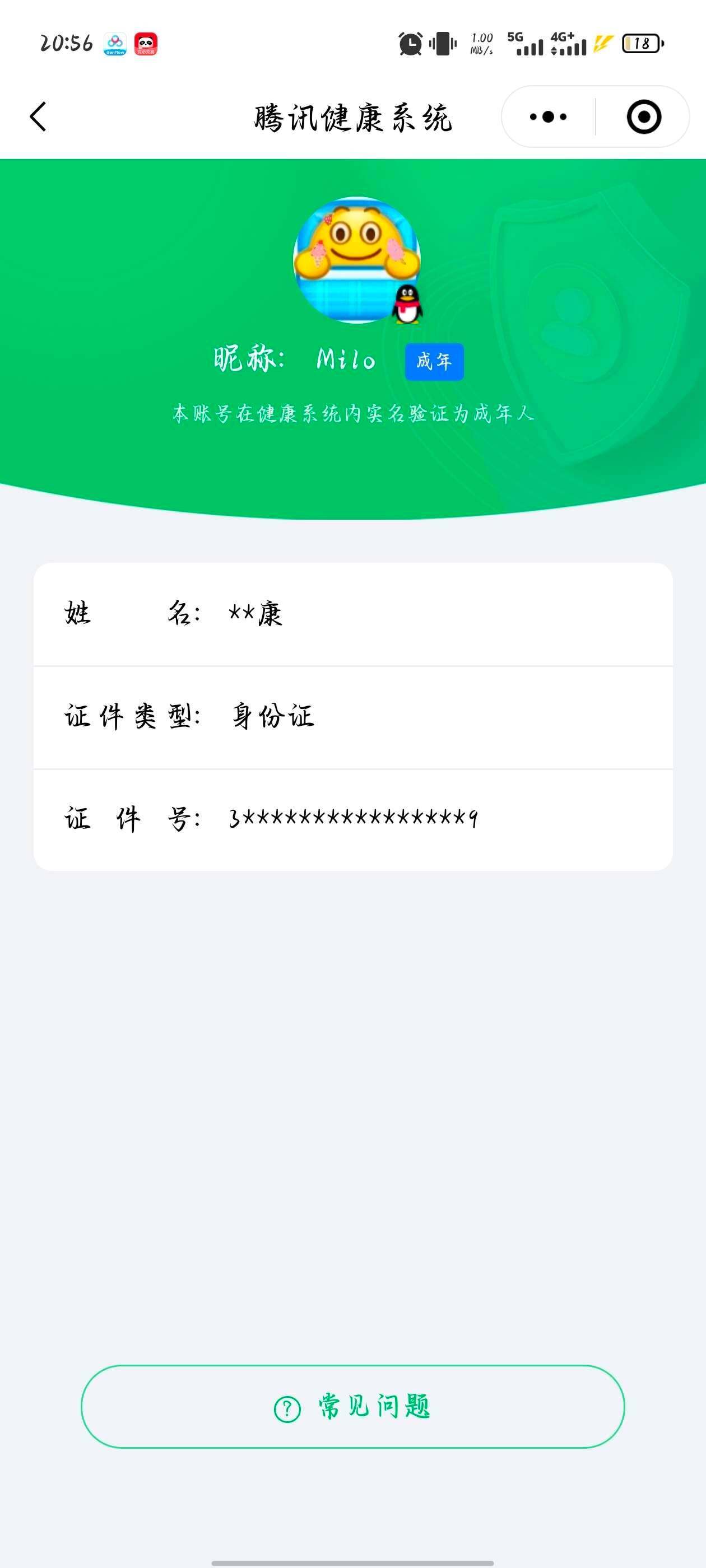Open the mini-program options via three-dot menu

[x=546, y=117]
